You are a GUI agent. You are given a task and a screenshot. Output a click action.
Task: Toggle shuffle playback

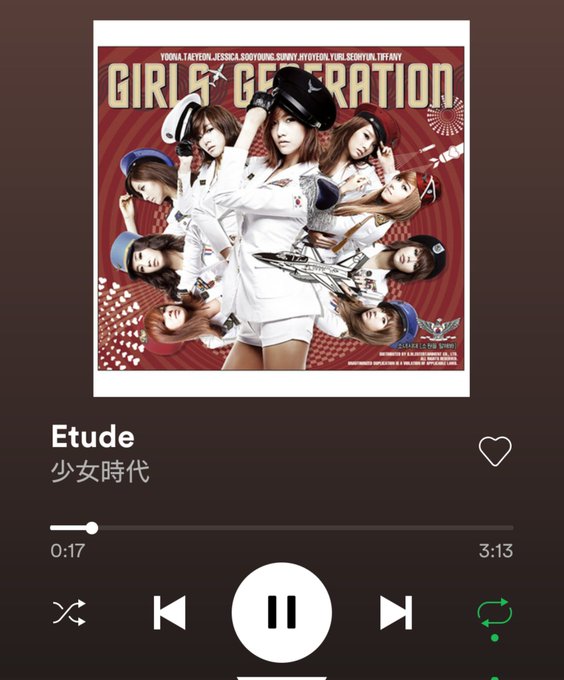pyautogui.click(x=69, y=613)
